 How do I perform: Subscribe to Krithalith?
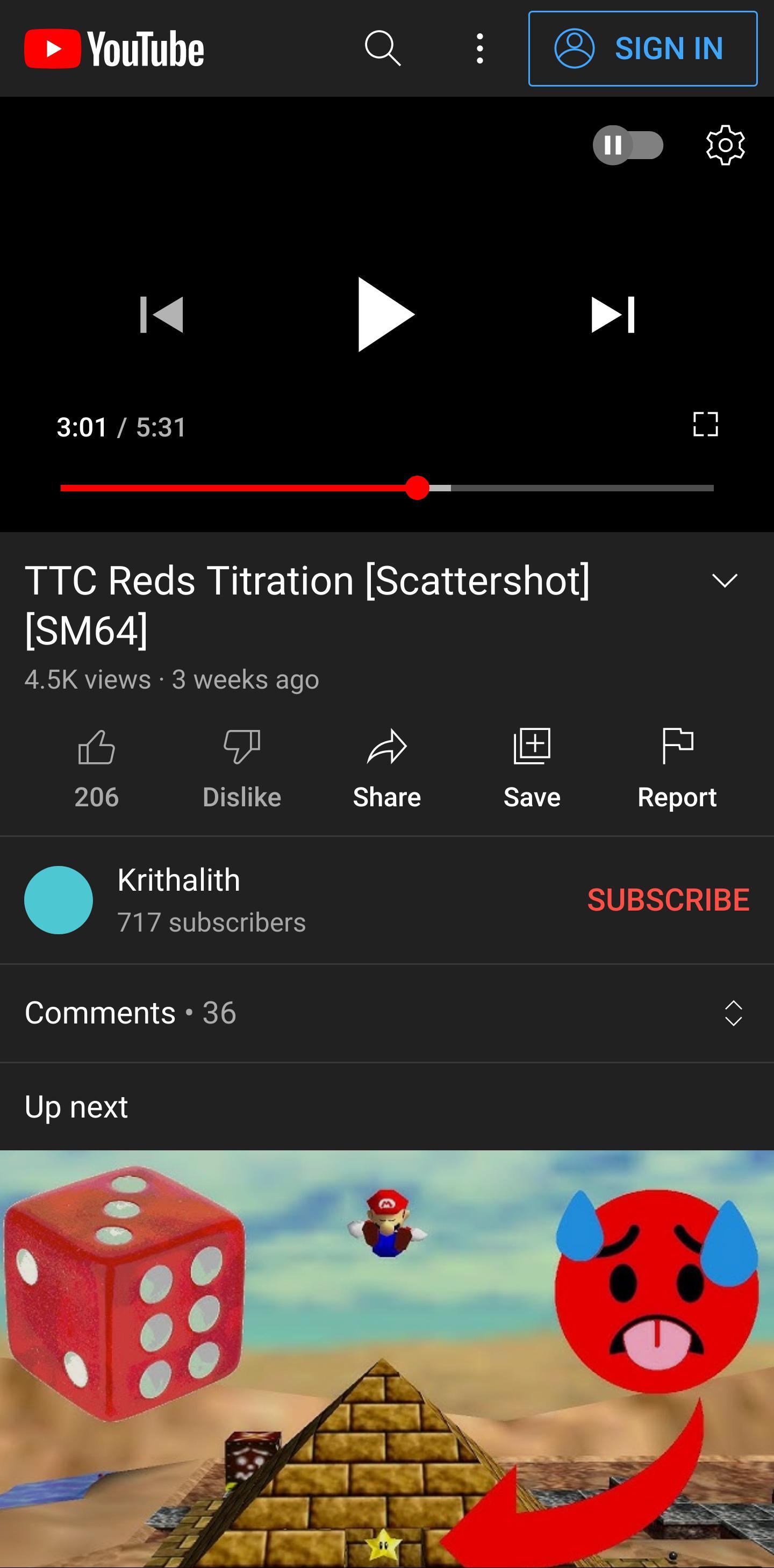tap(668, 900)
